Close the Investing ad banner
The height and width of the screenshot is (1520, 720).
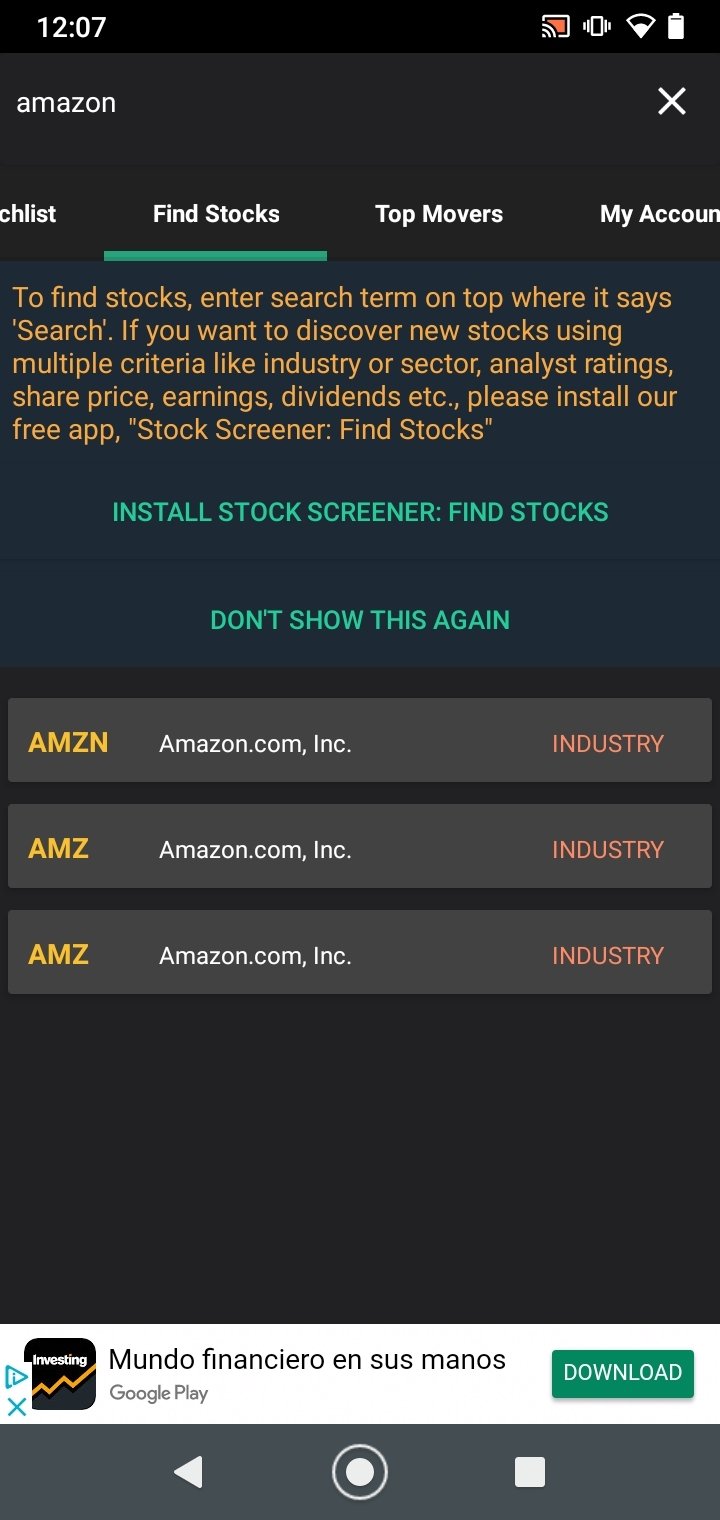[16, 1406]
